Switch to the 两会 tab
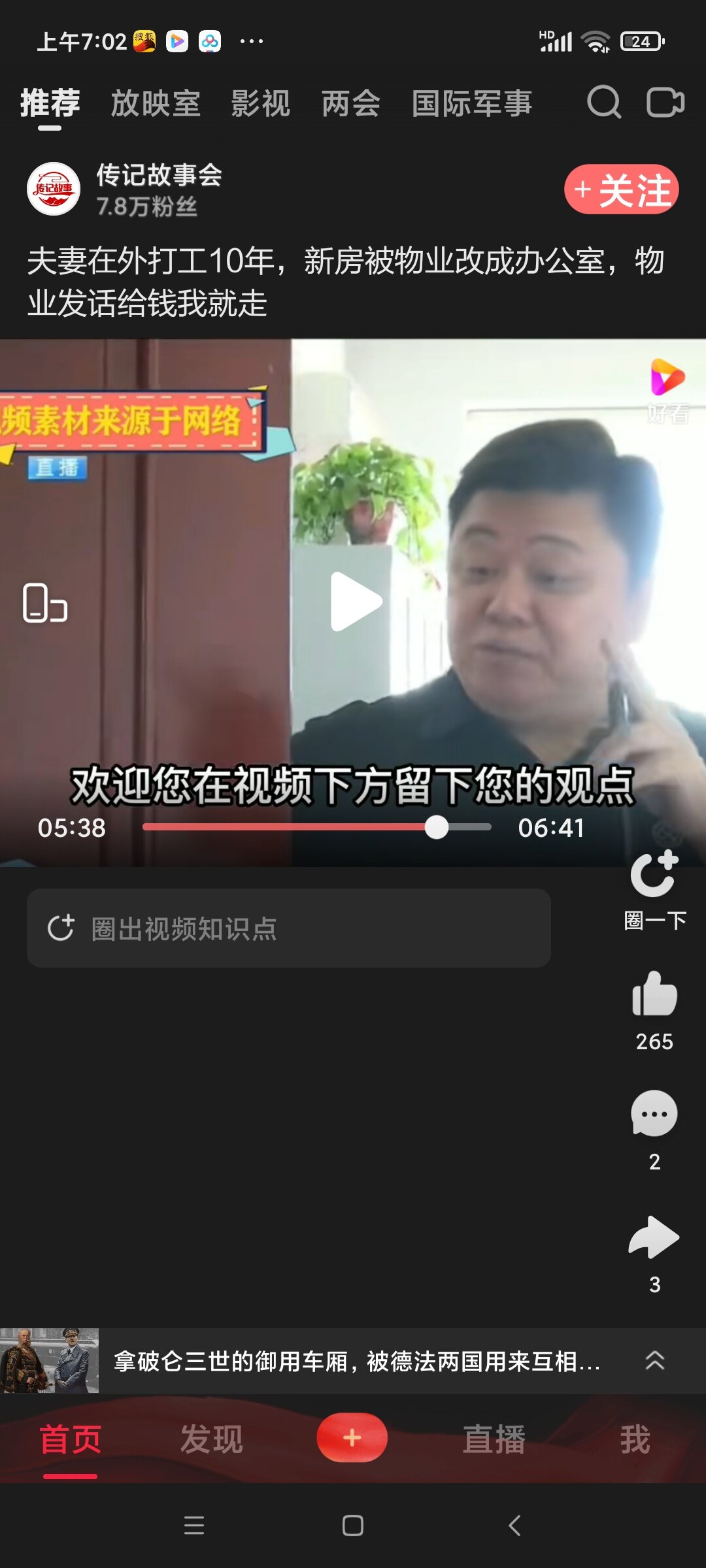This screenshot has width=706, height=1568. (350, 103)
